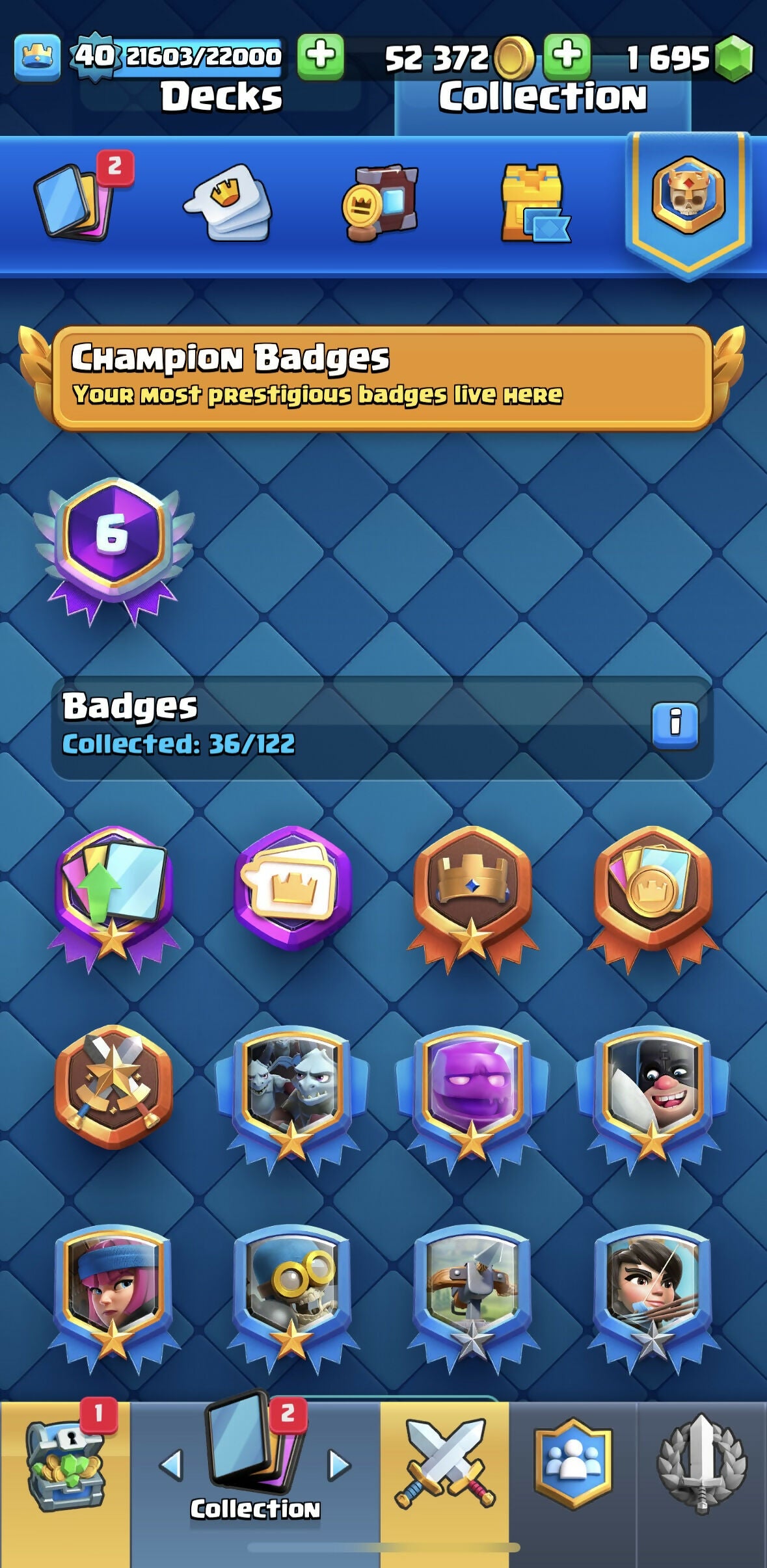The height and width of the screenshot is (1568, 767).
Task: Switch to the emotes tab
Action: pyautogui.click(x=227, y=202)
